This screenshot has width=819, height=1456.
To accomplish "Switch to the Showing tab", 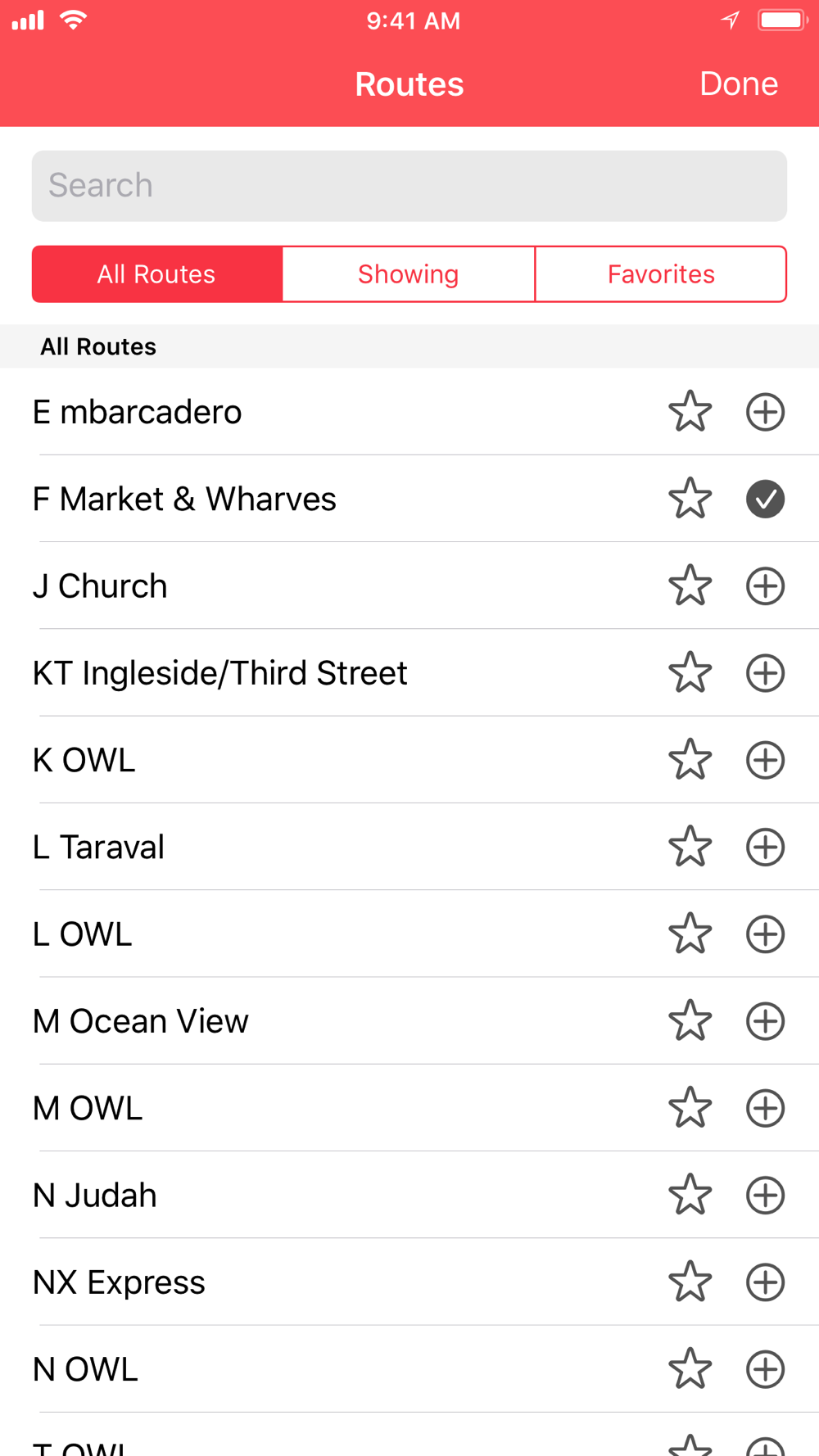I will 409,274.
